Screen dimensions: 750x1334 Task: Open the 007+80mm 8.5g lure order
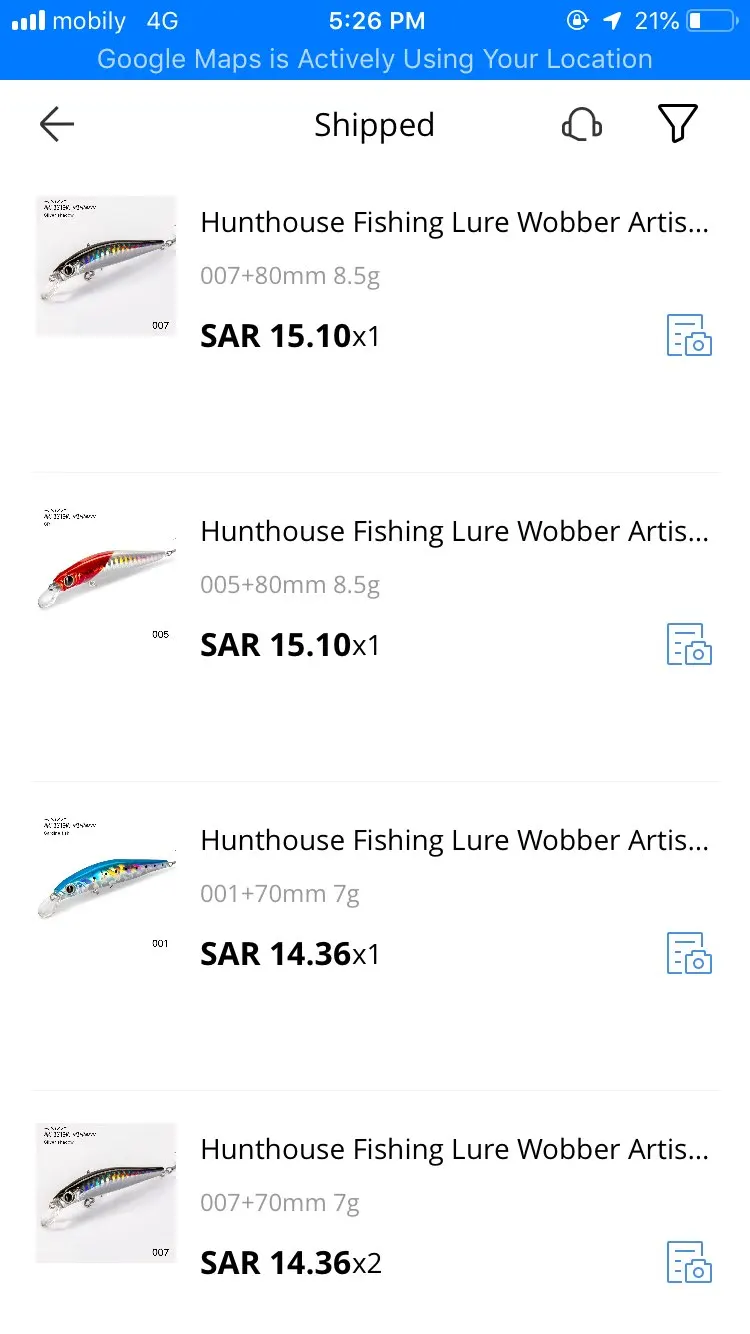click(x=454, y=223)
